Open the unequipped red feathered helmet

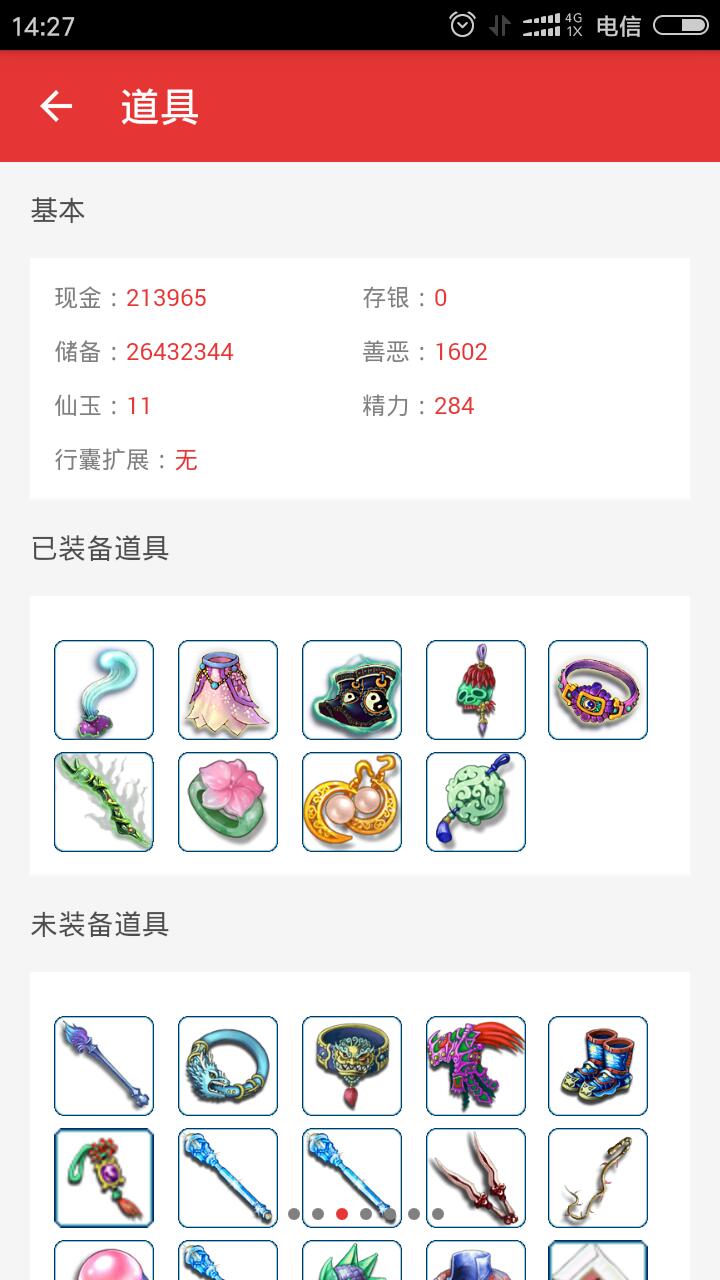pyautogui.click(x=476, y=1066)
